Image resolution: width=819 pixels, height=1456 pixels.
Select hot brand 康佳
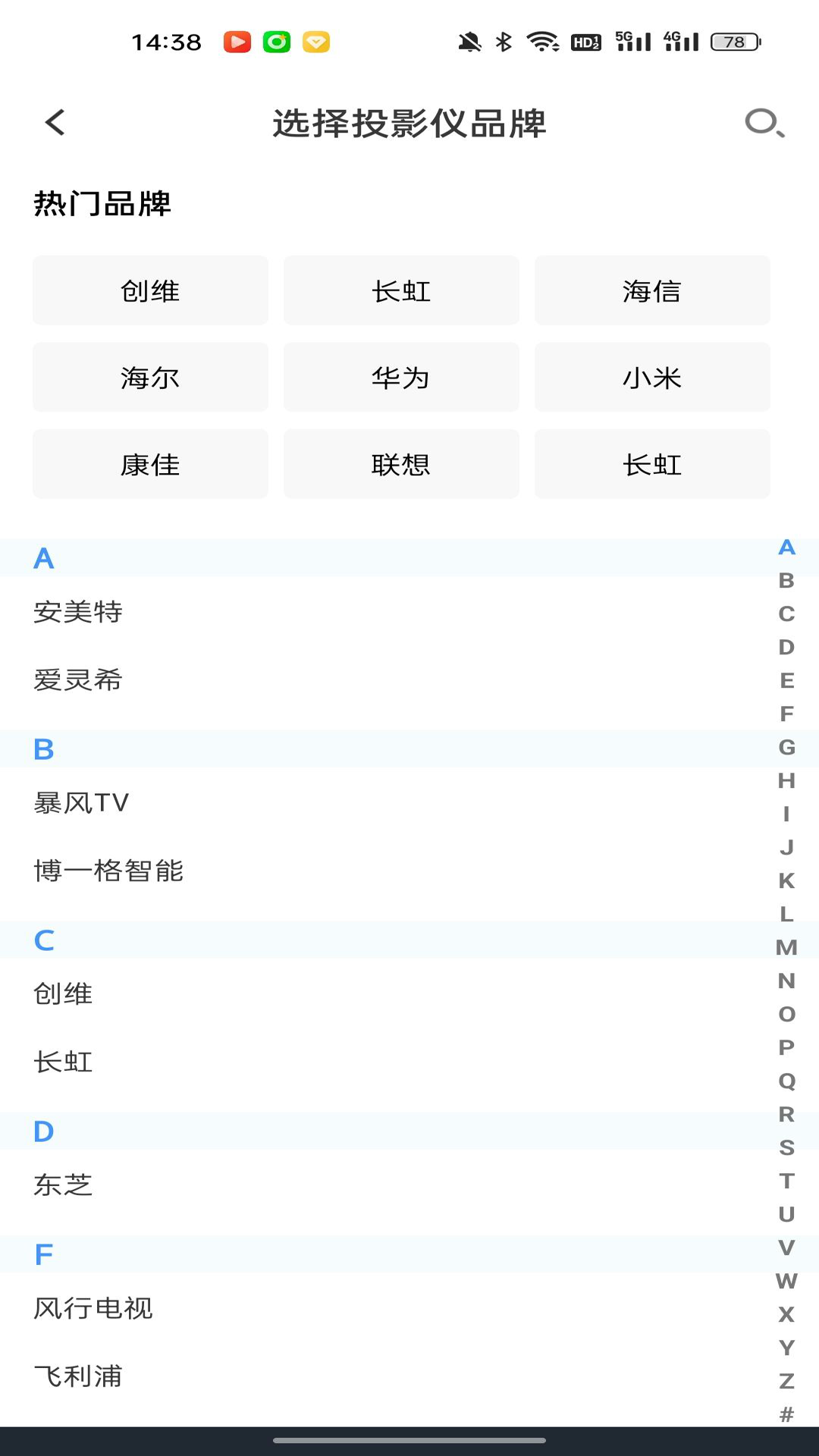pyautogui.click(x=149, y=464)
